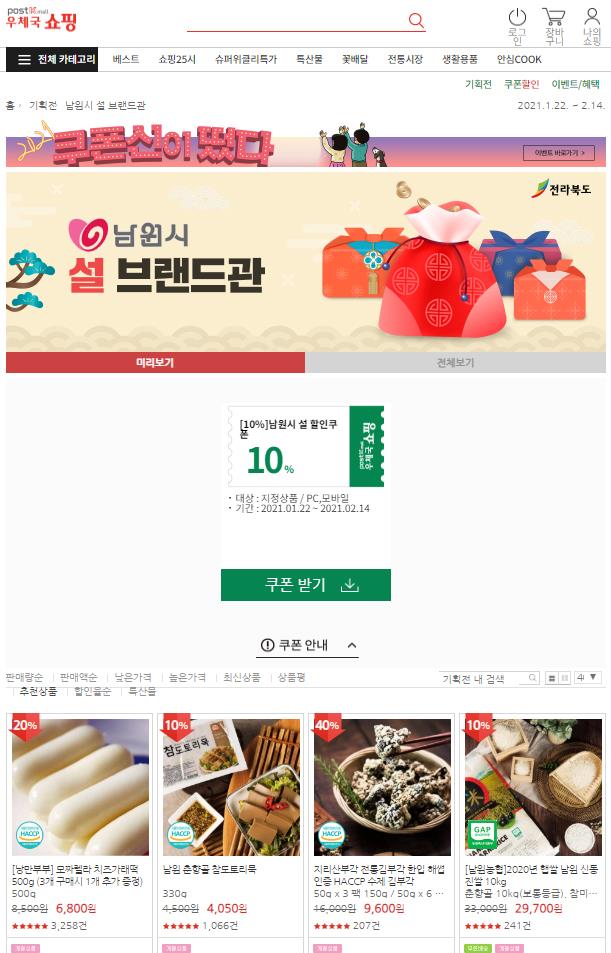The height and width of the screenshot is (953, 611).
Task: Tap the search magnifier icon
Action: [x=416, y=21]
